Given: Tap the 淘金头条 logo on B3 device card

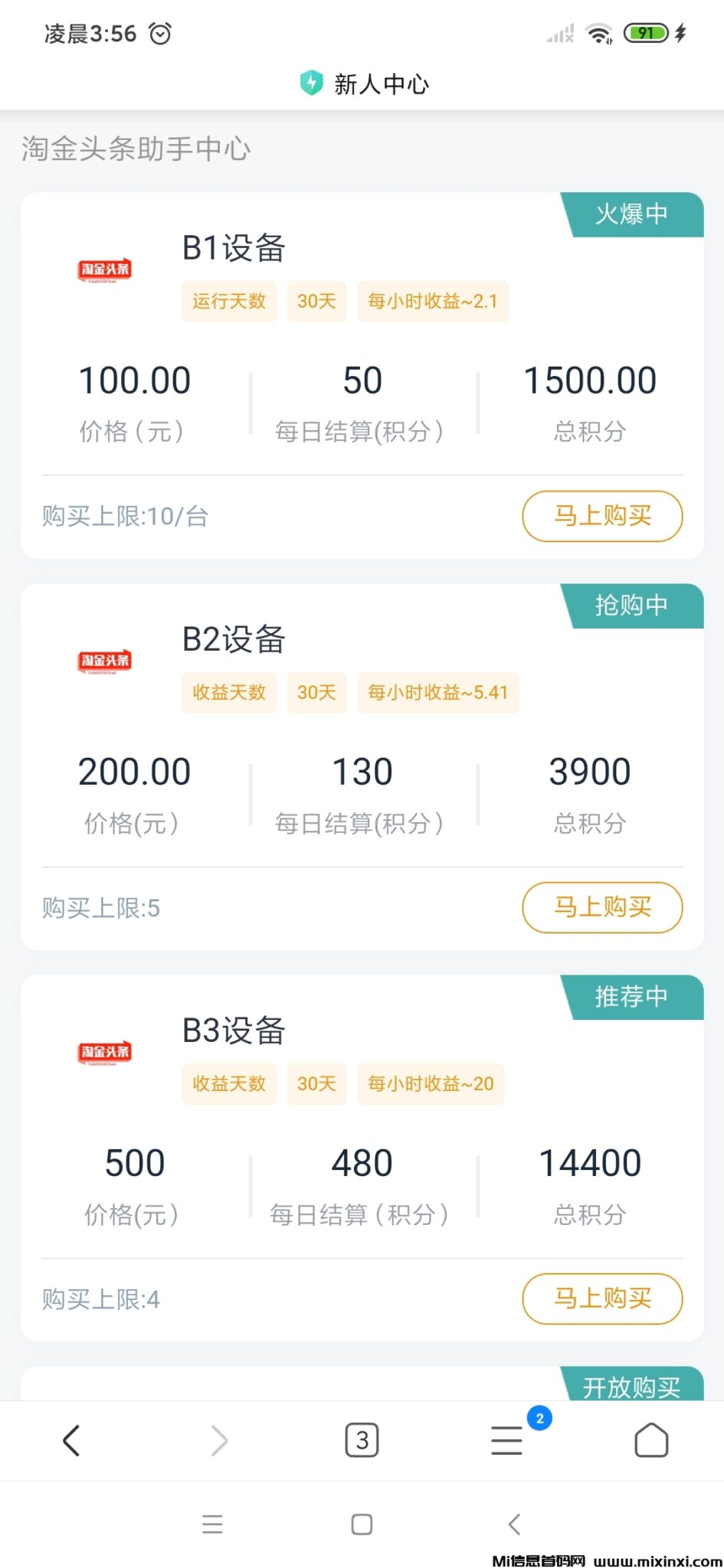Looking at the screenshot, I should pyautogui.click(x=106, y=1052).
